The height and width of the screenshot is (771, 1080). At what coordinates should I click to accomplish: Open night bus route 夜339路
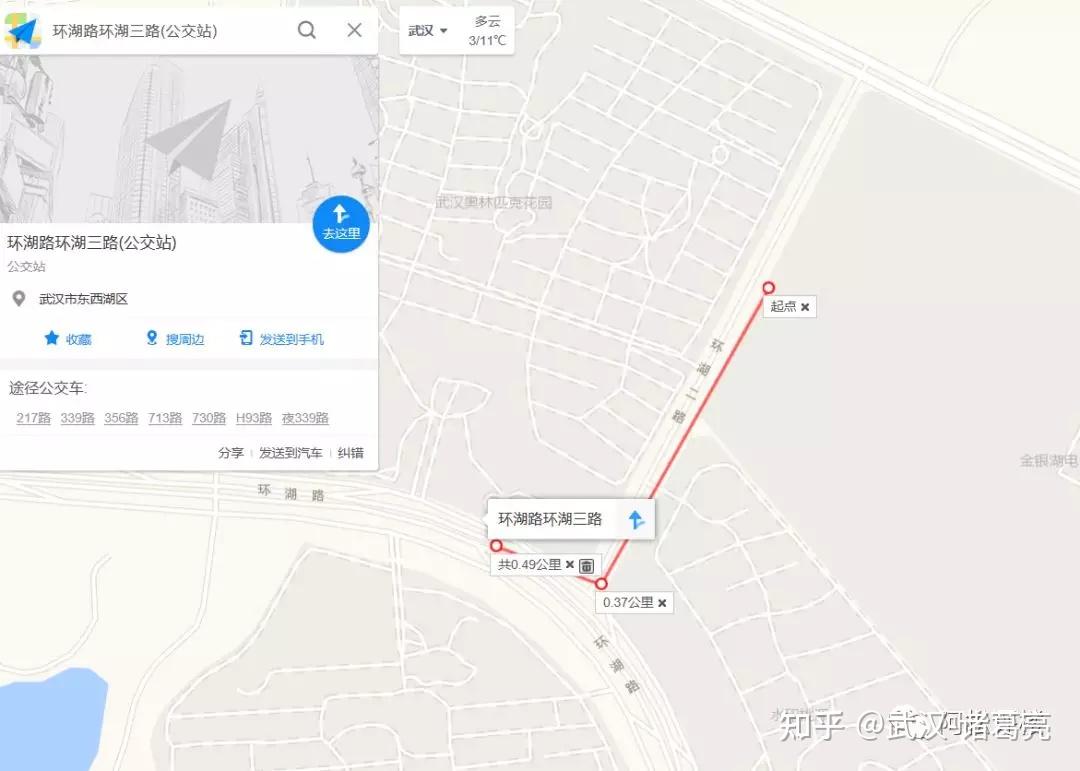coord(305,418)
